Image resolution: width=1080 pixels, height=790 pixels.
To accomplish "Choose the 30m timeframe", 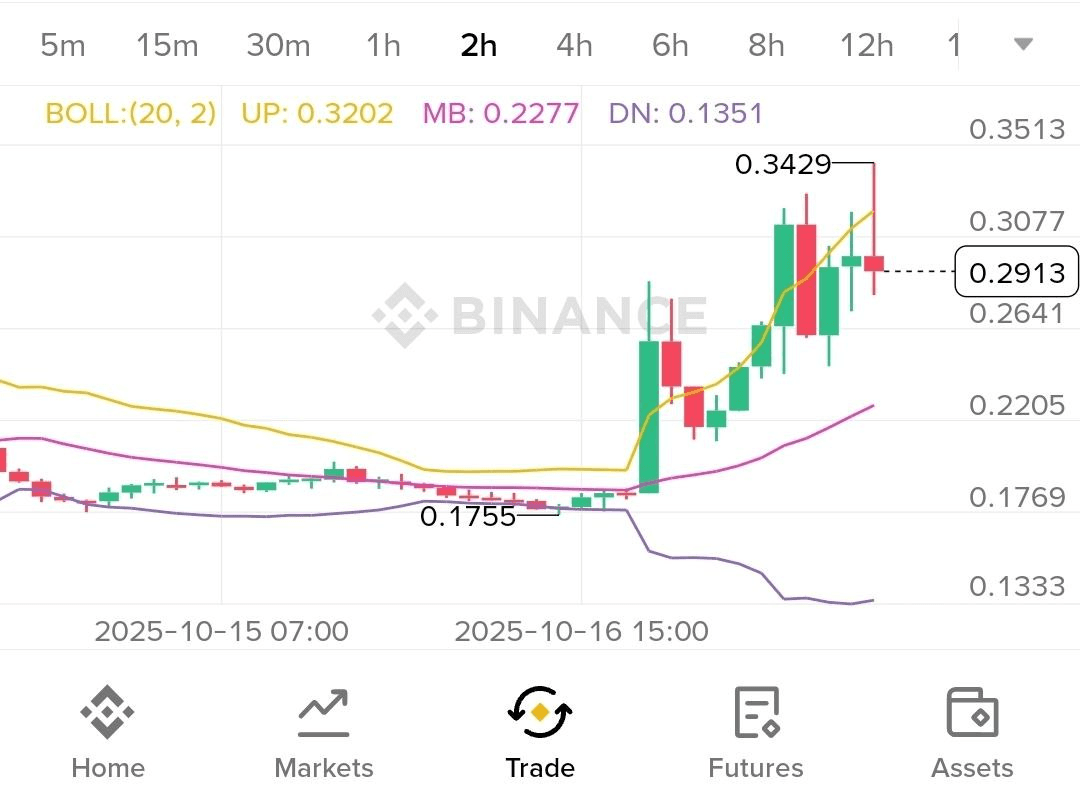I will tap(277, 45).
